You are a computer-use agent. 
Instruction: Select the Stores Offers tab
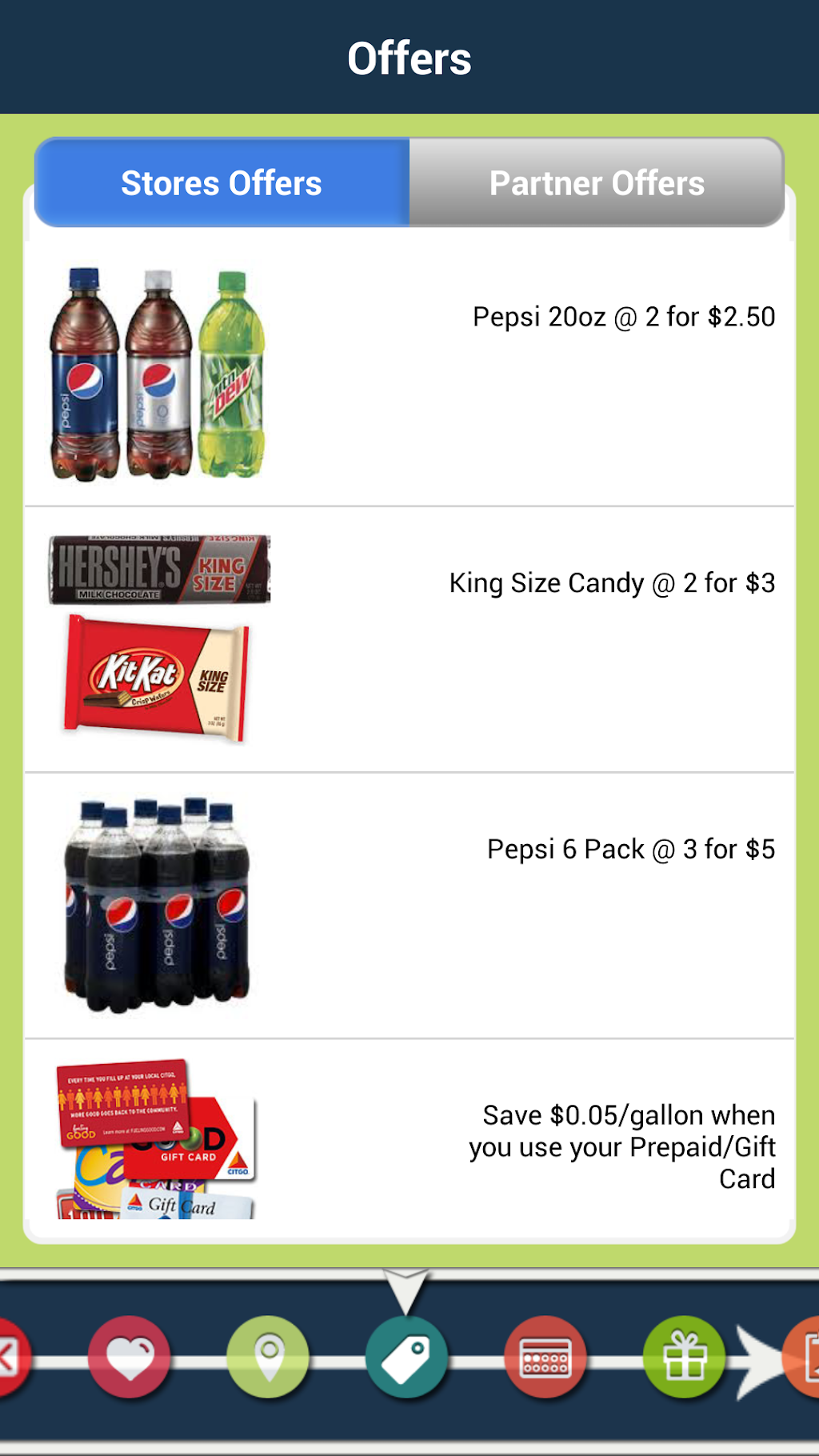[x=222, y=183]
